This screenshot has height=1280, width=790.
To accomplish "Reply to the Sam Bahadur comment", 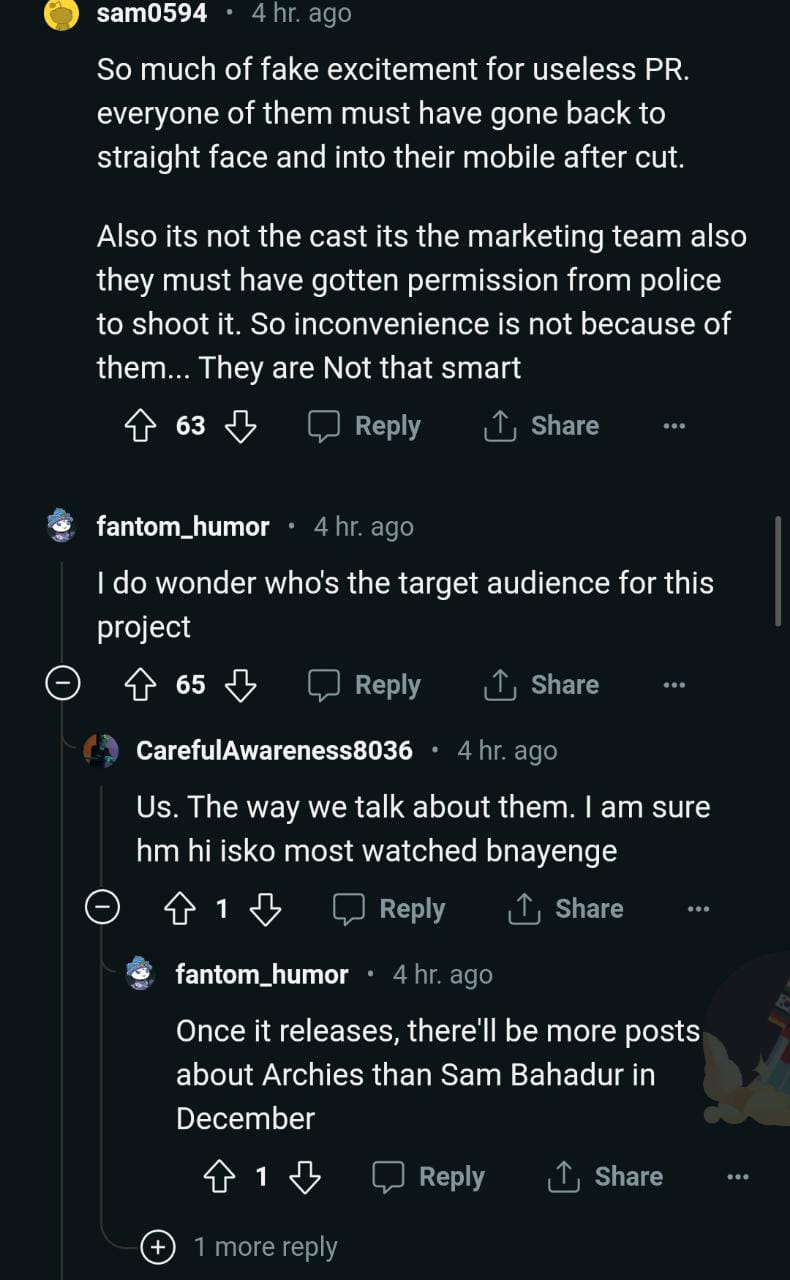I will (x=428, y=1177).
